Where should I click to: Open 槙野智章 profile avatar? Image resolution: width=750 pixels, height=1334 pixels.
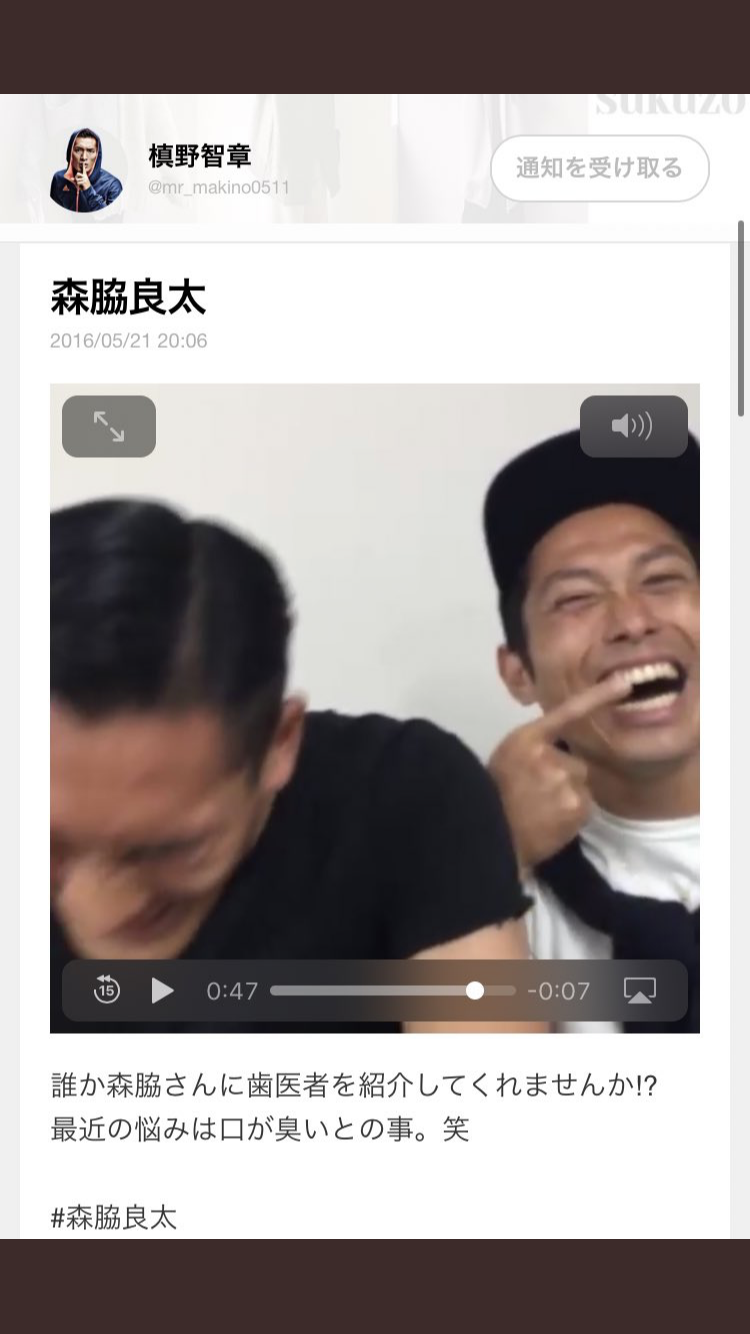pyautogui.click(x=86, y=170)
